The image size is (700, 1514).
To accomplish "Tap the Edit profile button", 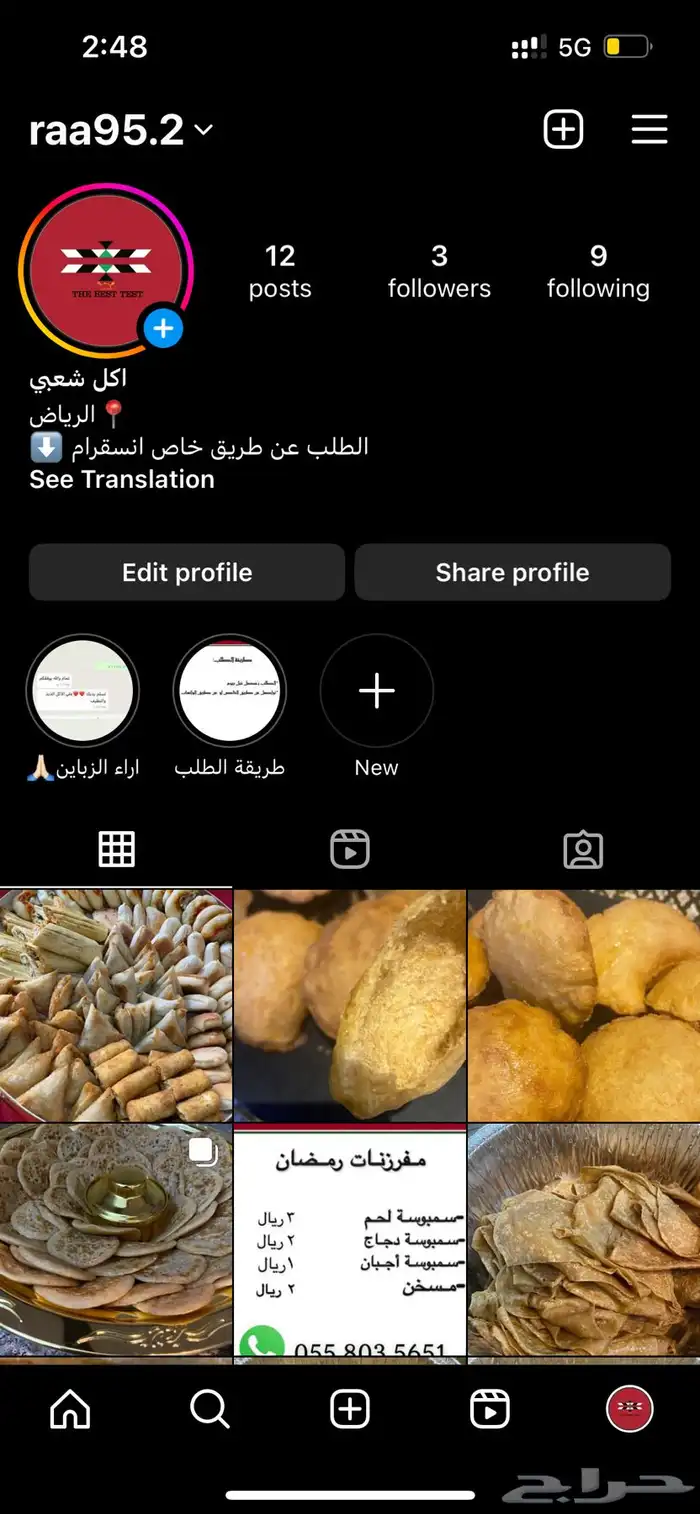I will point(187,573).
